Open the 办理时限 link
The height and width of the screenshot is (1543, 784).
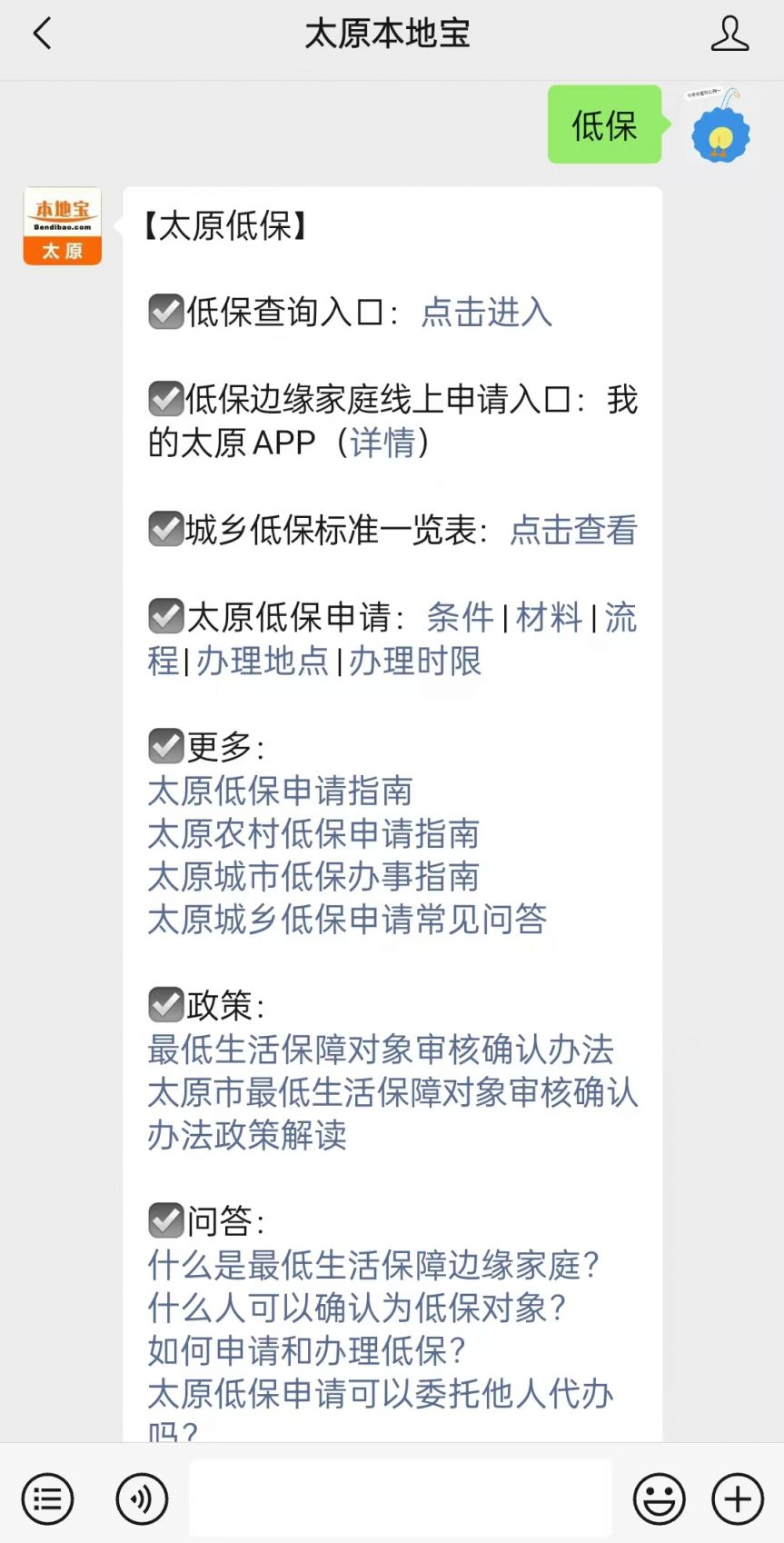(415, 661)
